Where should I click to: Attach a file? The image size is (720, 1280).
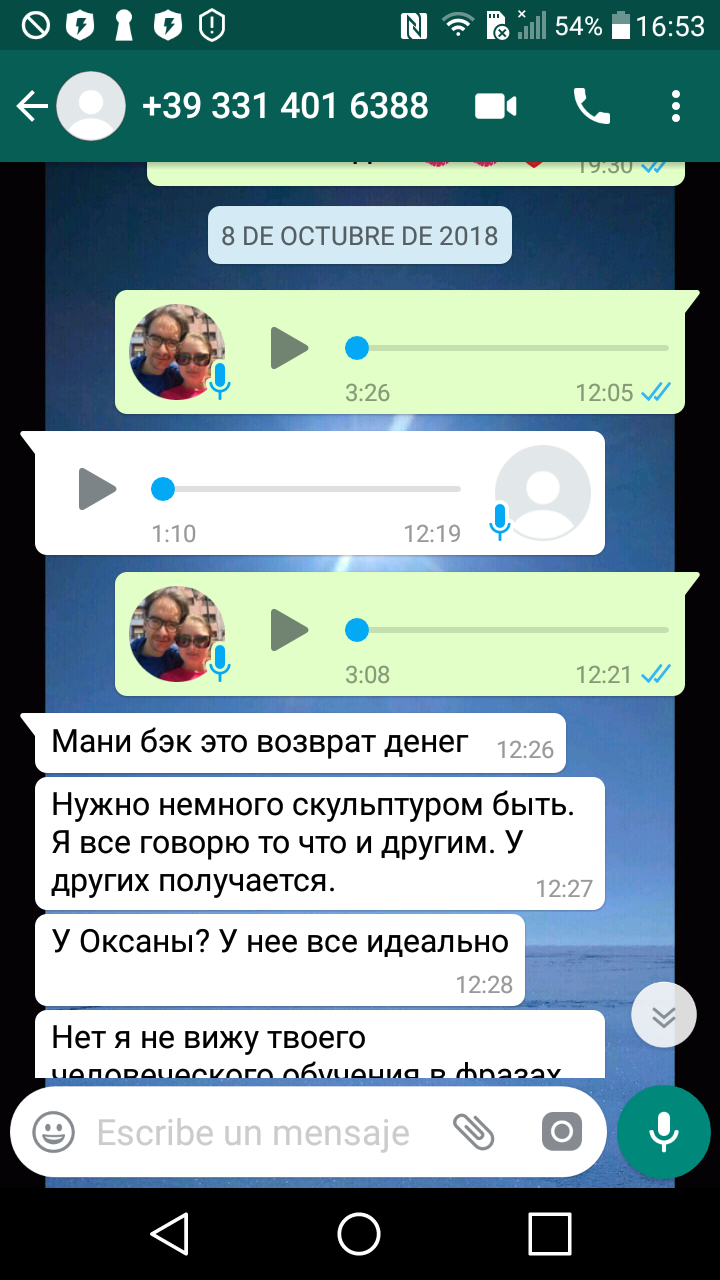click(474, 1132)
